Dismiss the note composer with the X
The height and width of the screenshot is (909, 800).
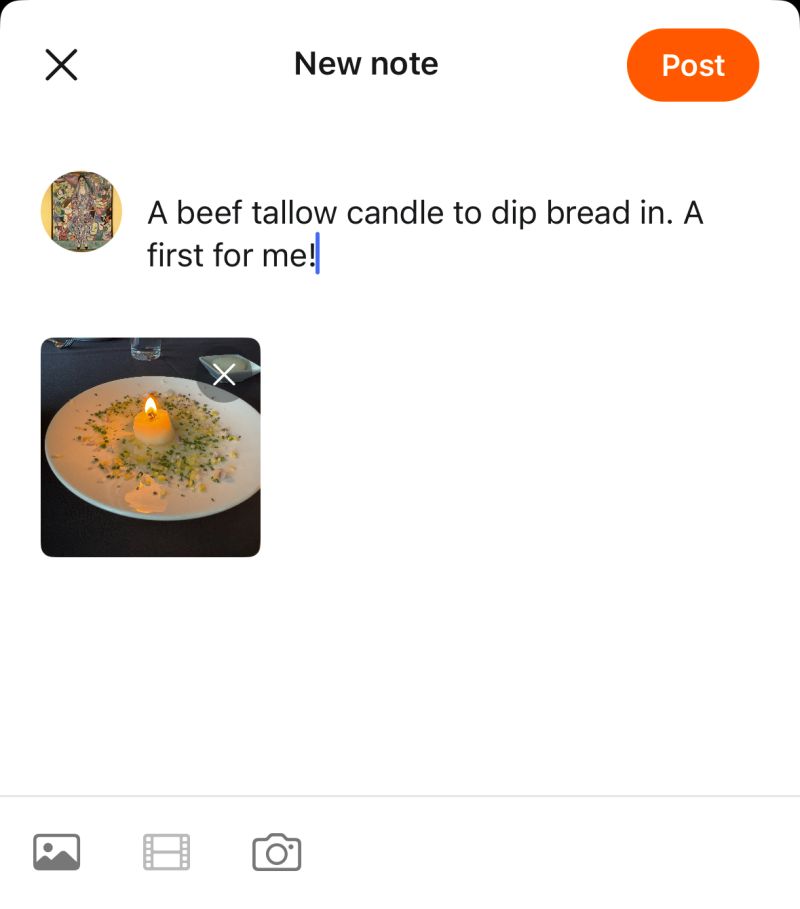pyautogui.click(x=60, y=64)
